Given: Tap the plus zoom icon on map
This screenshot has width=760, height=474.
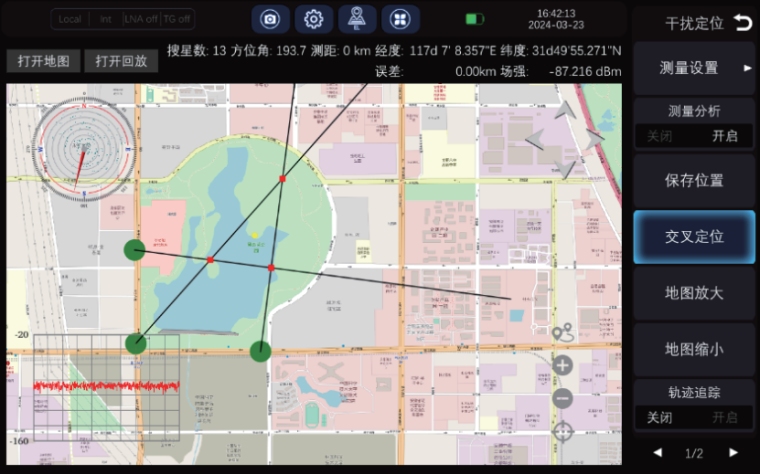Looking at the screenshot, I should pyautogui.click(x=563, y=366).
